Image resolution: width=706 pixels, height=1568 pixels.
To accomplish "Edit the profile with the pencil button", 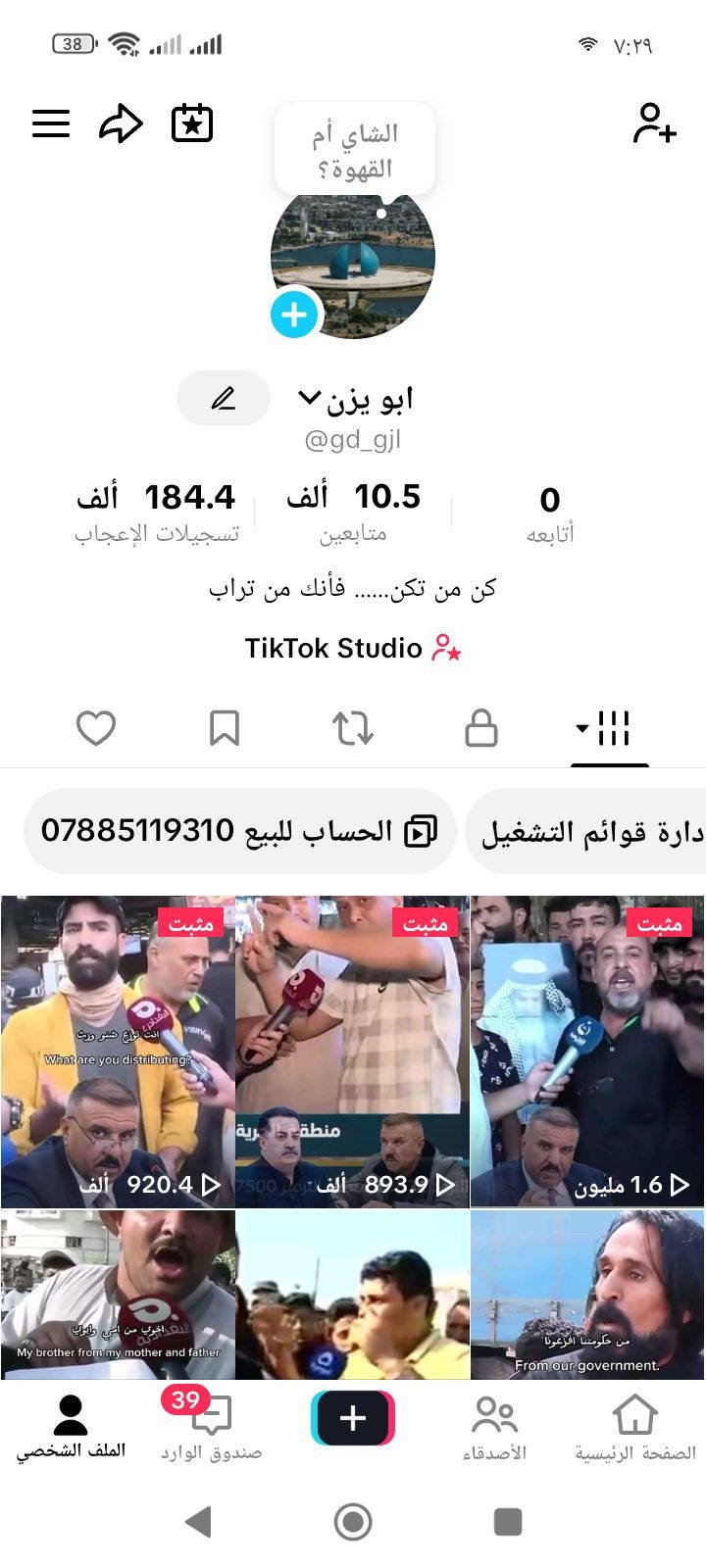I will point(224,398).
